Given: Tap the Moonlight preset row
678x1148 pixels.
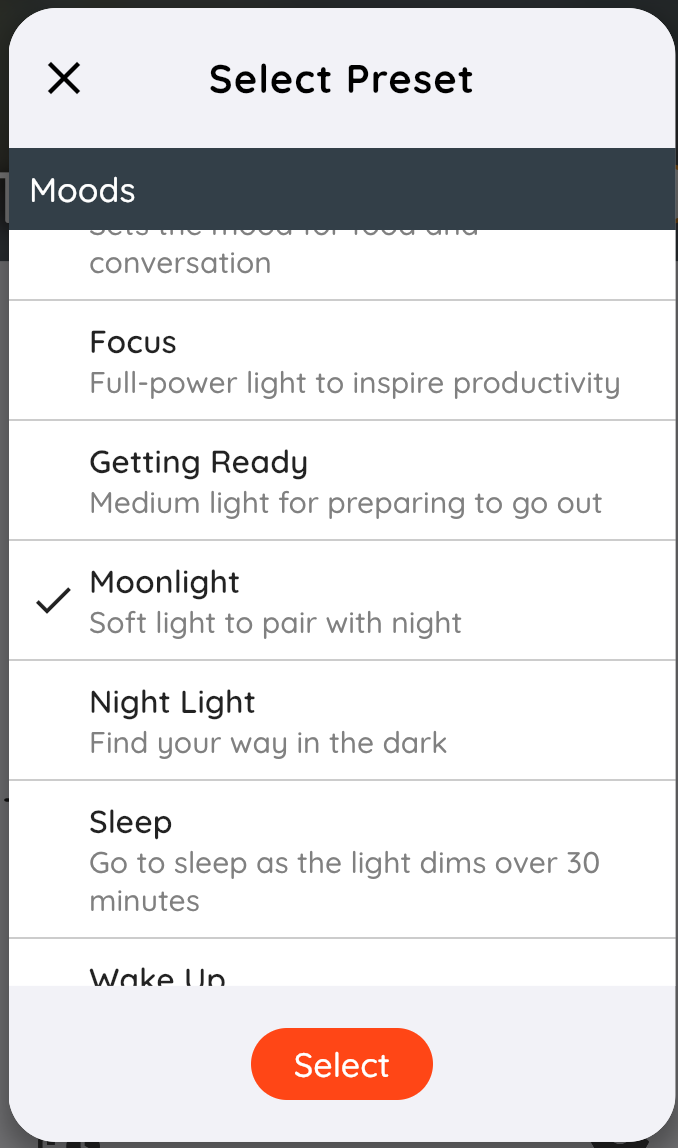Looking at the screenshot, I should click(340, 601).
